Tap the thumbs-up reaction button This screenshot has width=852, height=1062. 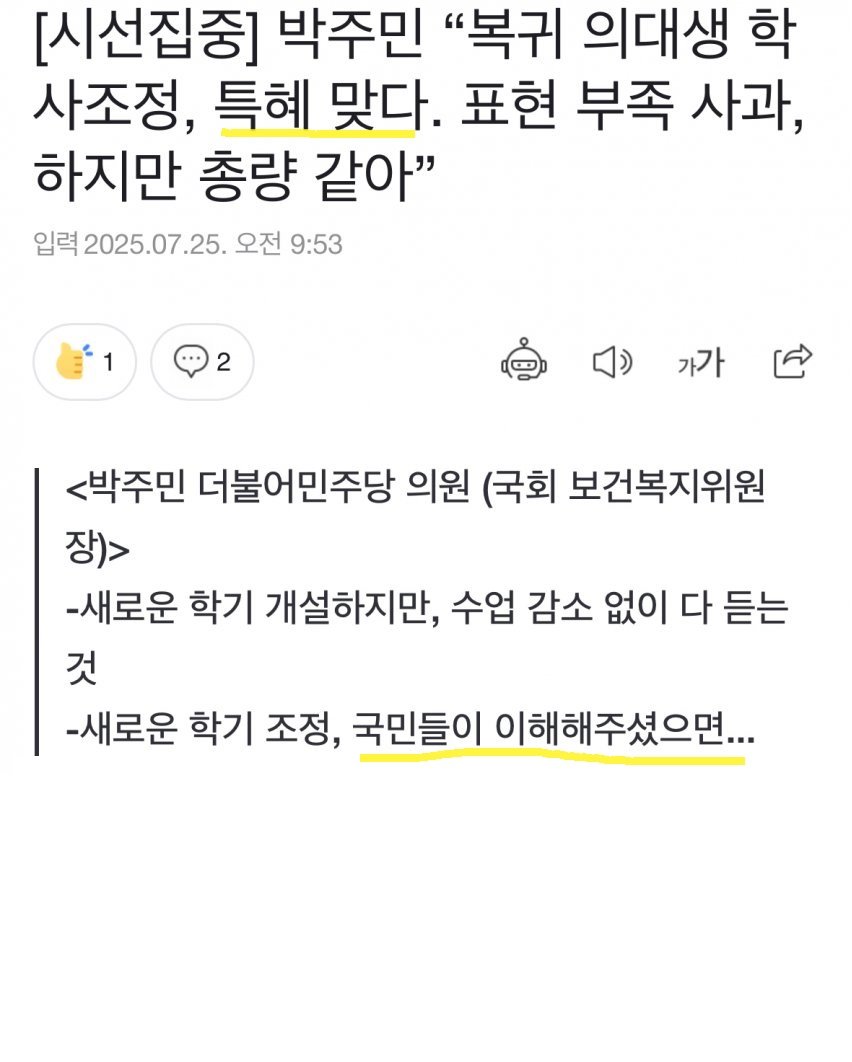pos(84,362)
